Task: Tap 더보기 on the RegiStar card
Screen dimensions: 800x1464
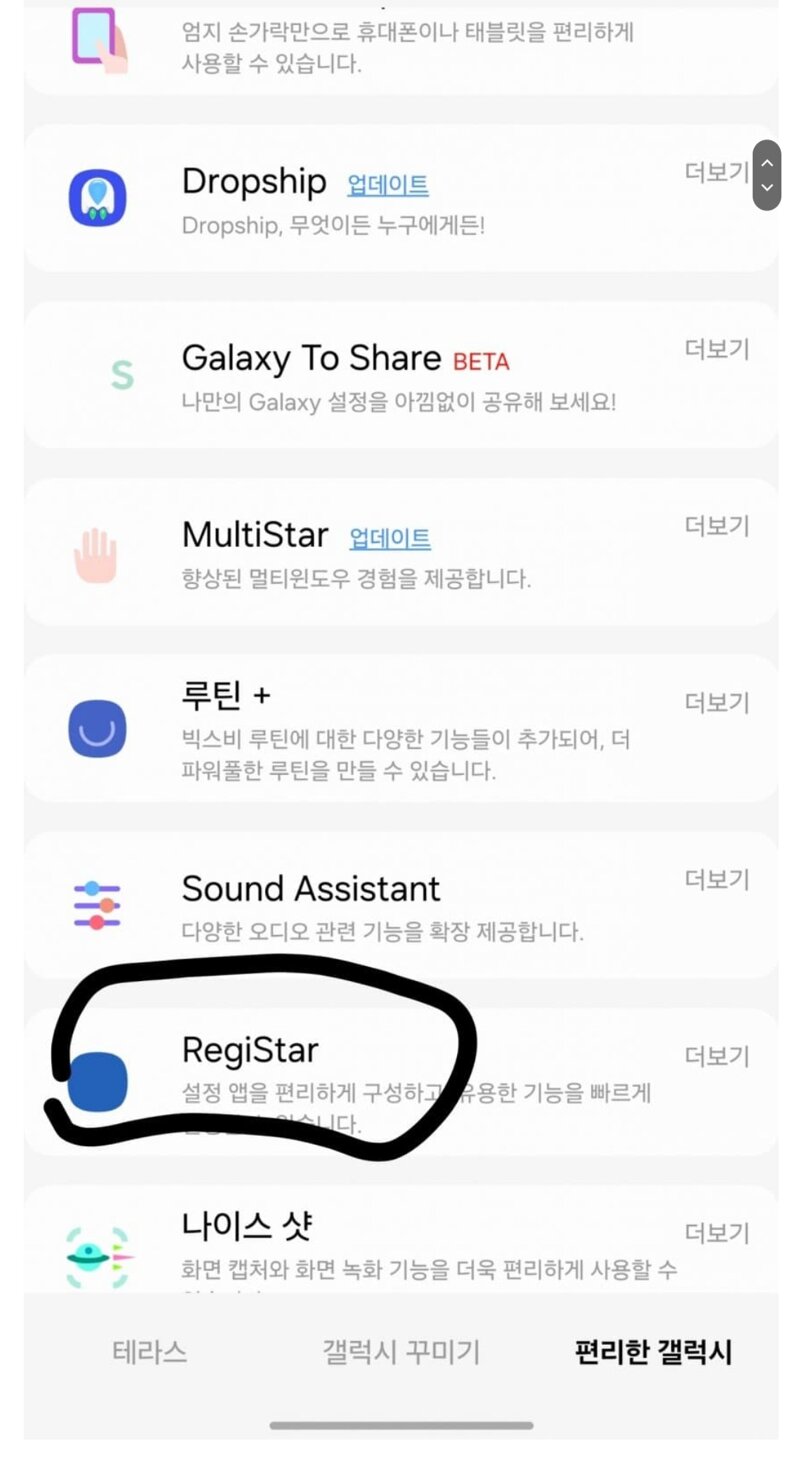Action: (717, 1057)
